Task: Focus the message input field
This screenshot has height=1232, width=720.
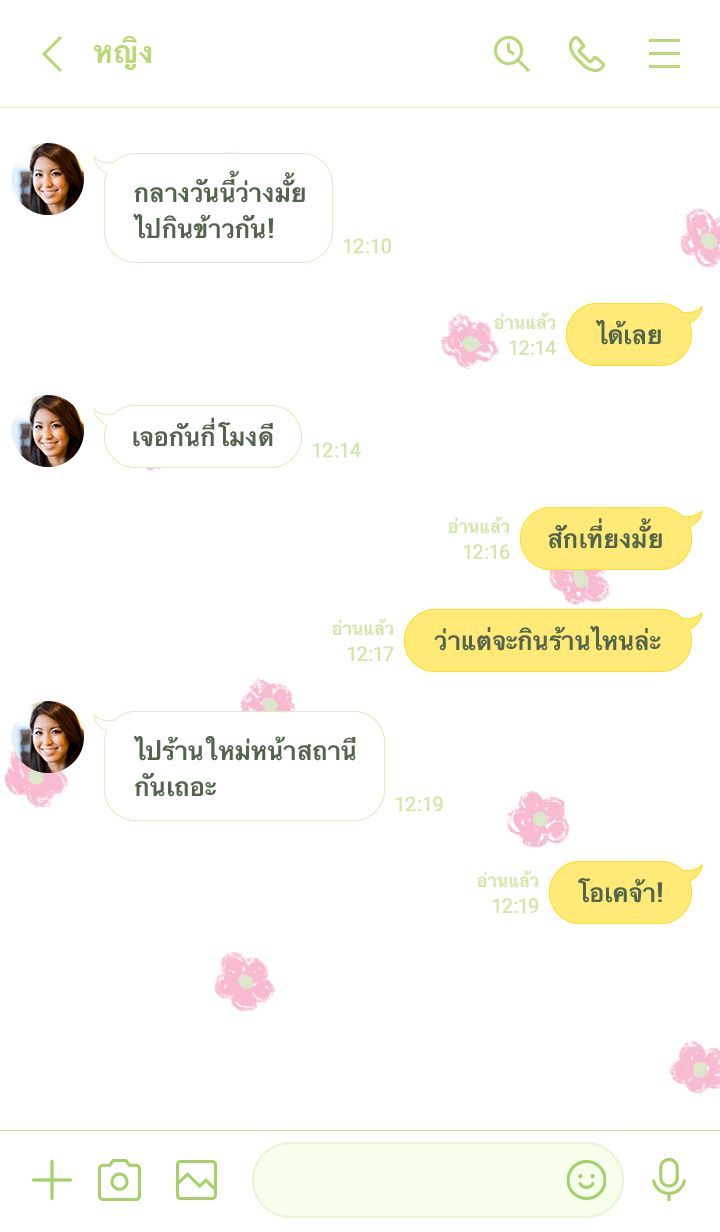Action: pyautogui.click(x=405, y=1180)
